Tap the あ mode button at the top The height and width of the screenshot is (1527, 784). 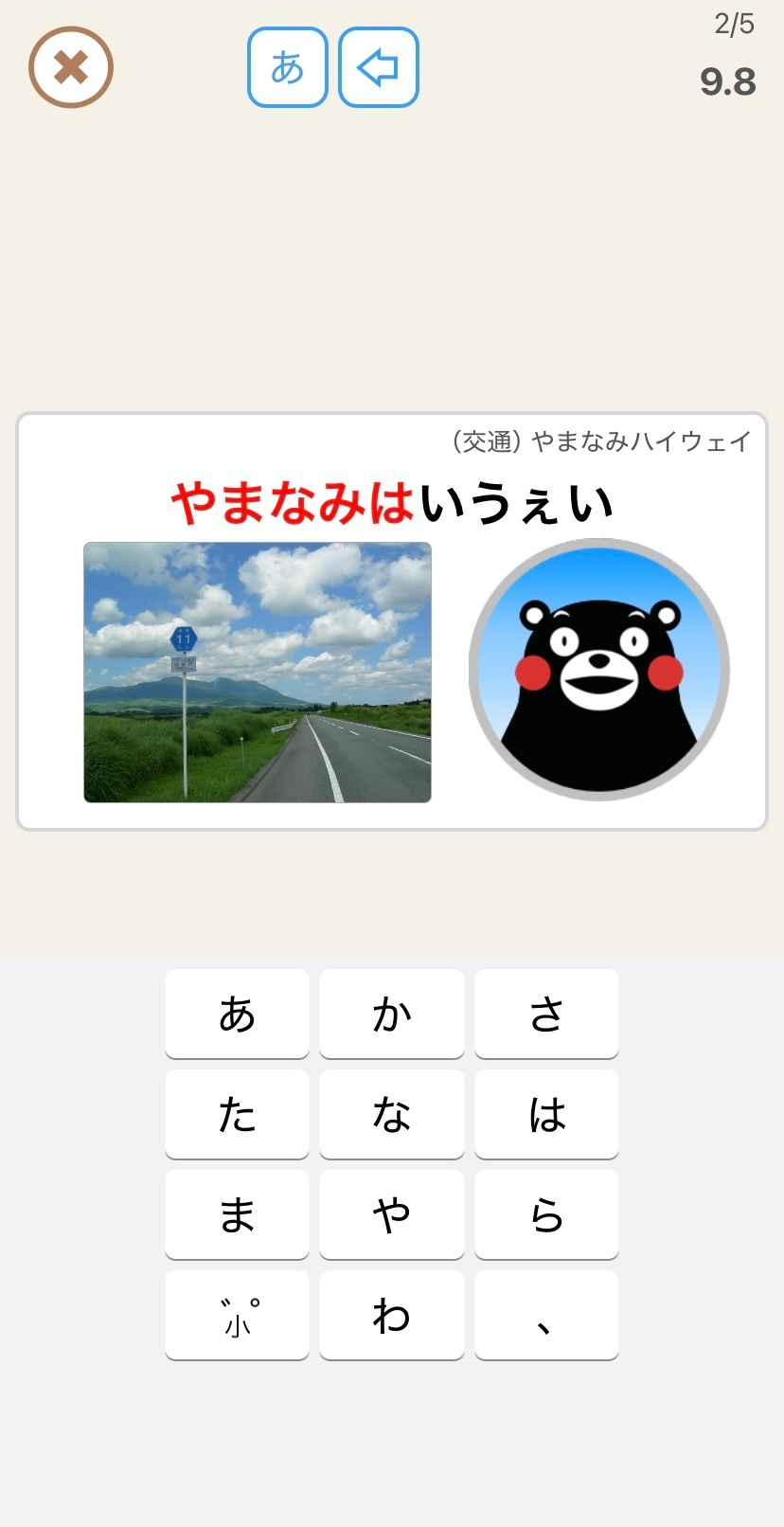[288, 67]
